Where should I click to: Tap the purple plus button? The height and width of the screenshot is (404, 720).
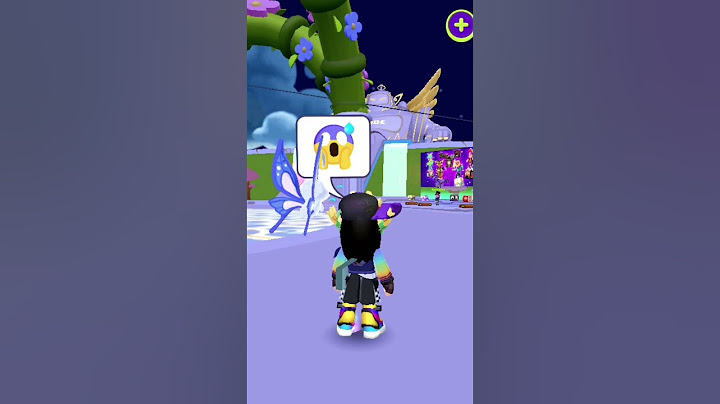(x=460, y=25)
